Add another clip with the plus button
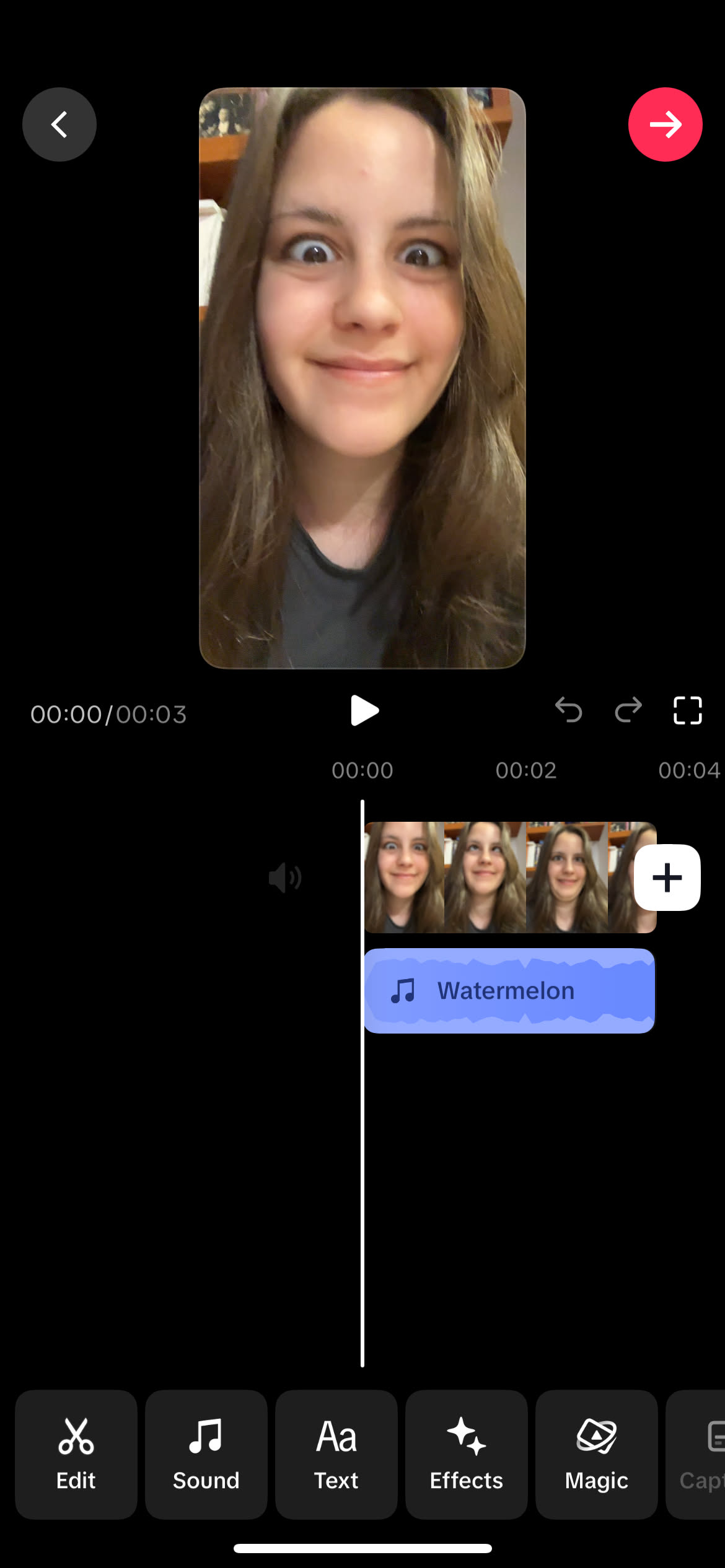725x1568 pixels. pos(667,878)
